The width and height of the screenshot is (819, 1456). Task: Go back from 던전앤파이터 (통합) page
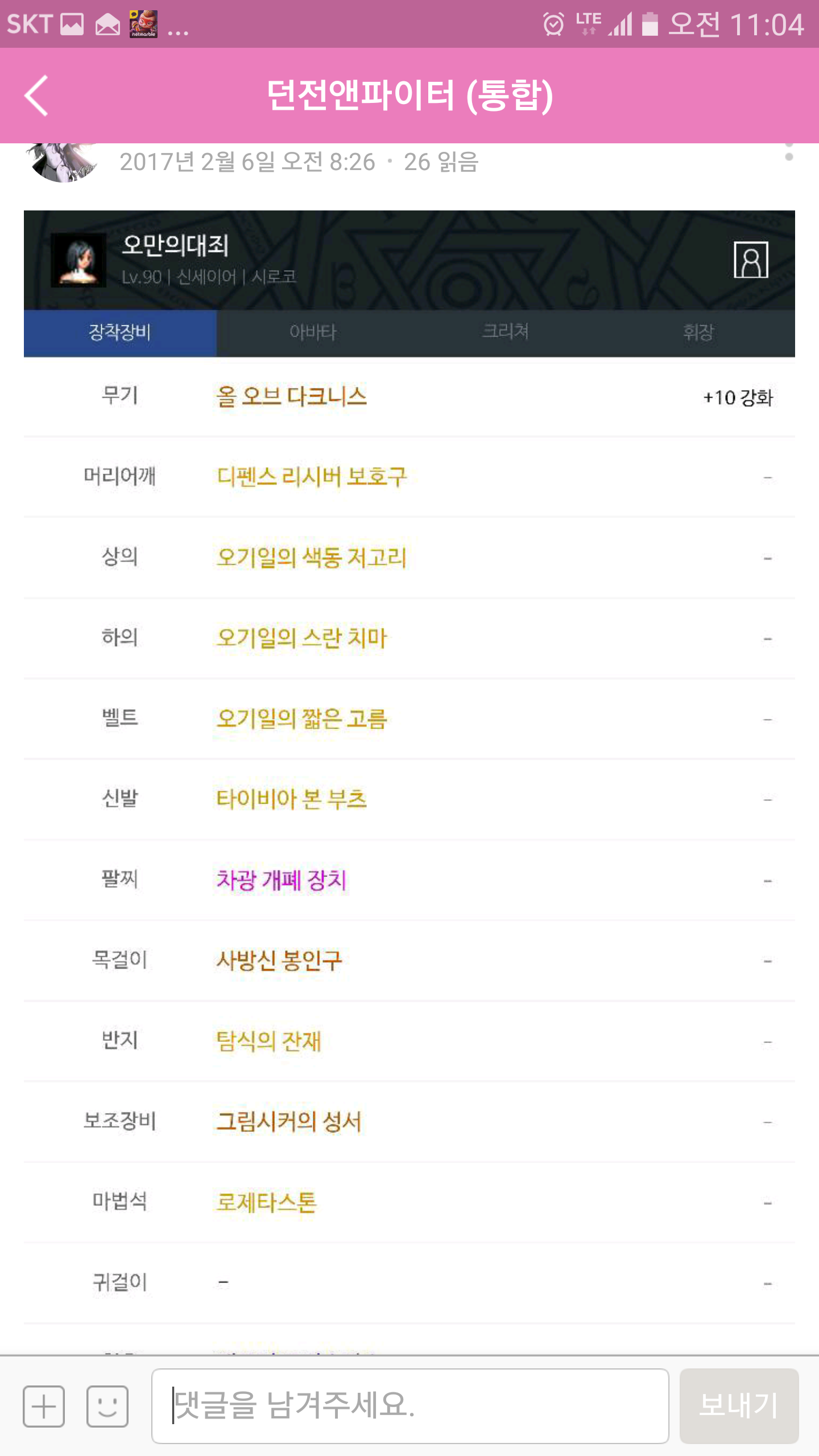pos(37,96)
